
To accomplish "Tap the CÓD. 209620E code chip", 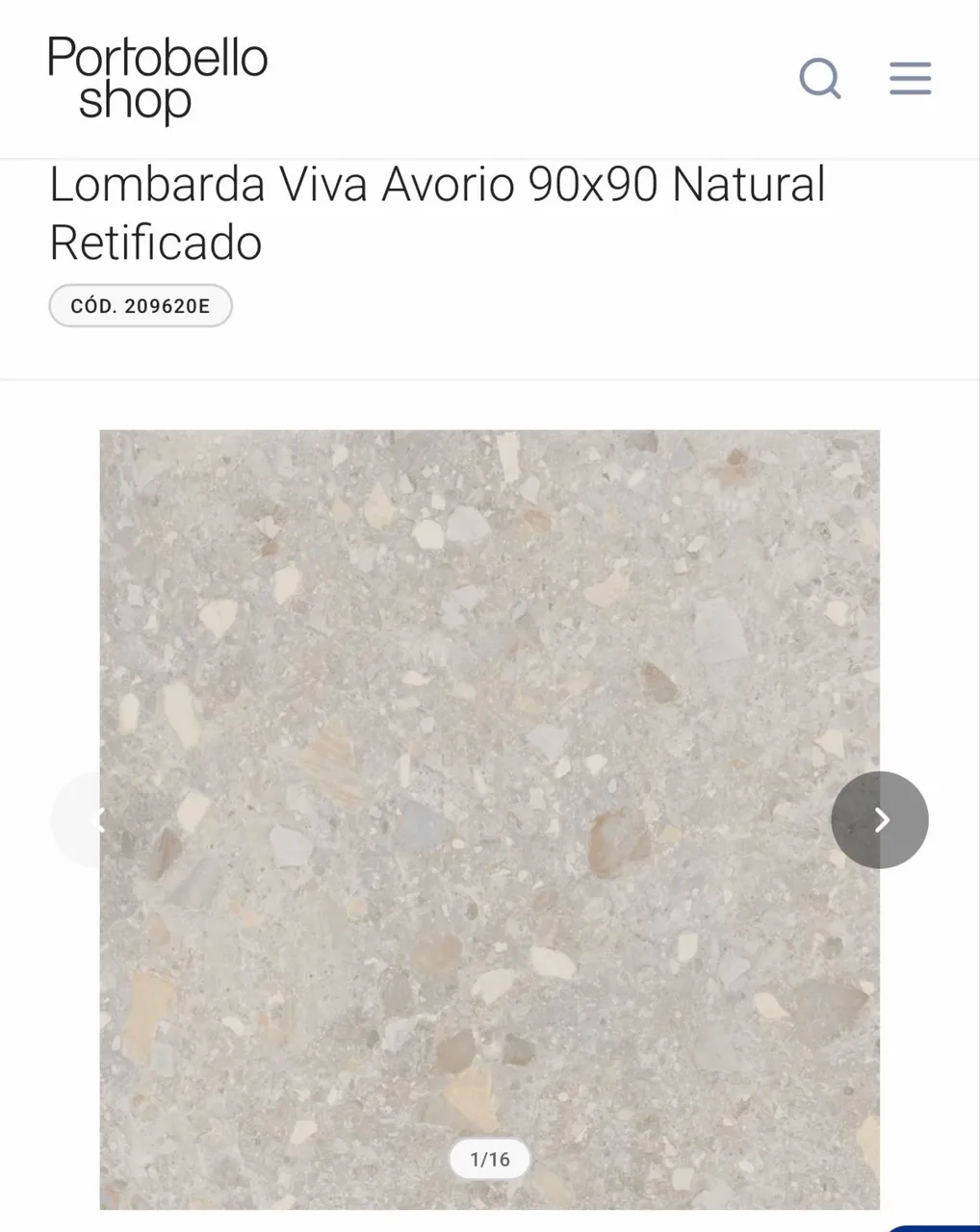I will (141, 306).
